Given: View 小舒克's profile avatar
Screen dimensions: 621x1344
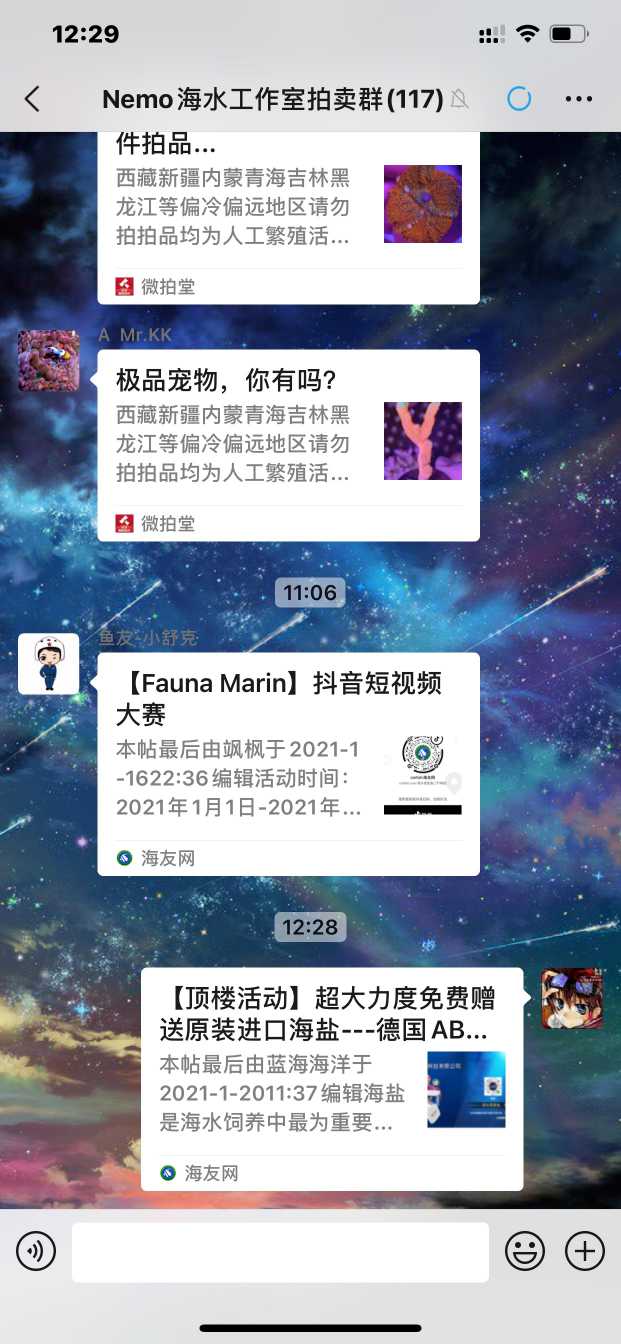Looking at the screenshot, I should pos(49,663).
